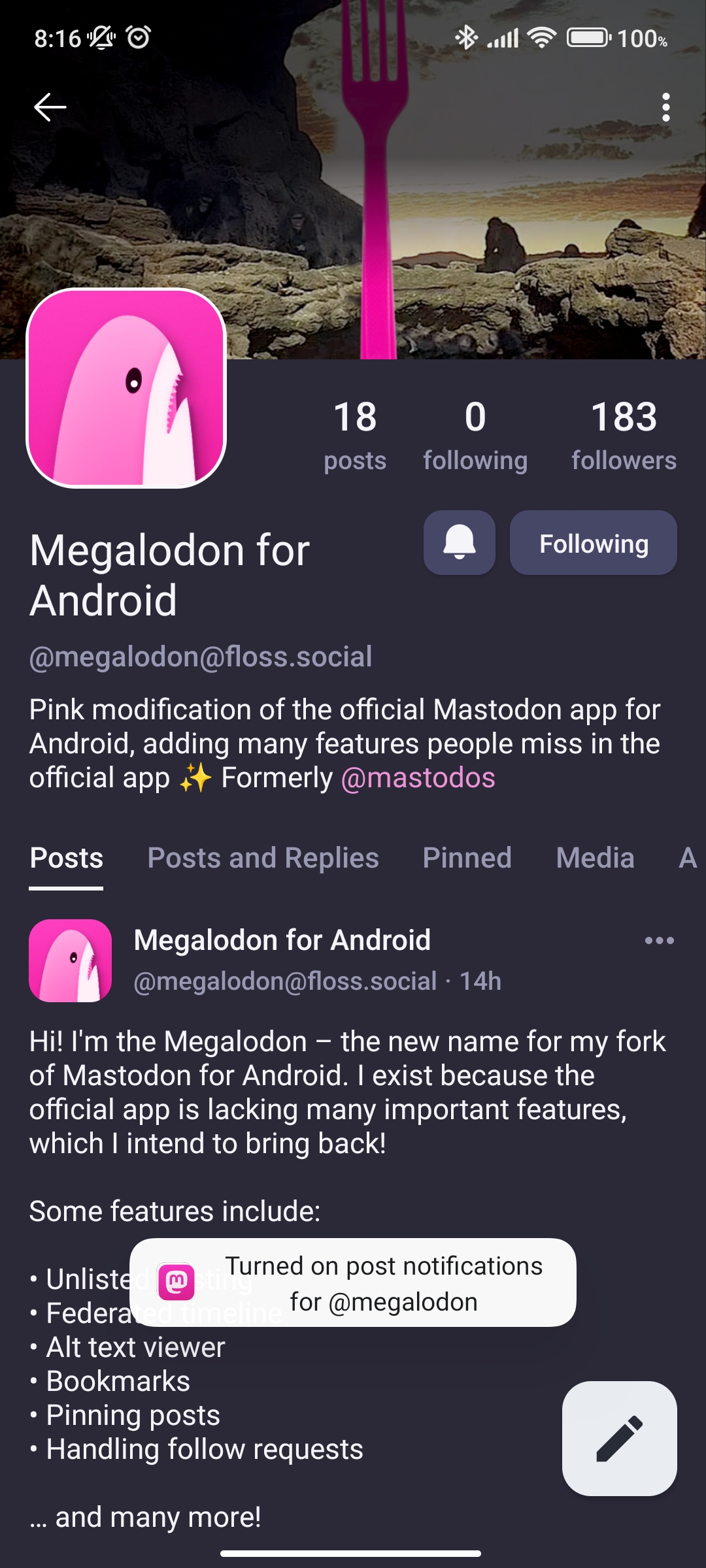The width and height of the screenshot is (706, 1568).
Task: Switch to the Media tab
Action: click(595, 858)
